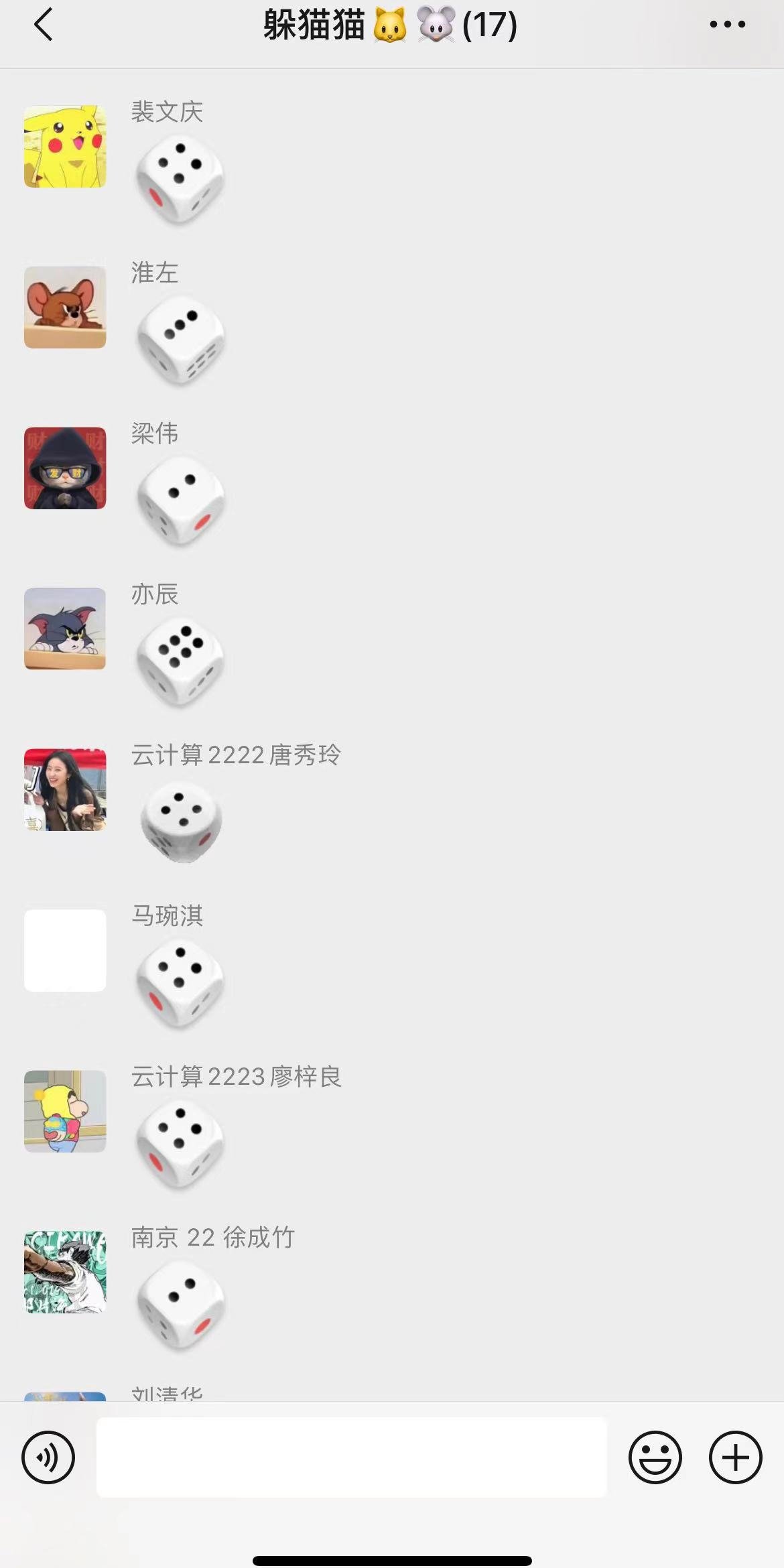The width and height of the screenshot is (784, 1568).
Task: View 裴文庆's Pikachu avatar profile
Action: pyautogui.click(x=65, y=146)
